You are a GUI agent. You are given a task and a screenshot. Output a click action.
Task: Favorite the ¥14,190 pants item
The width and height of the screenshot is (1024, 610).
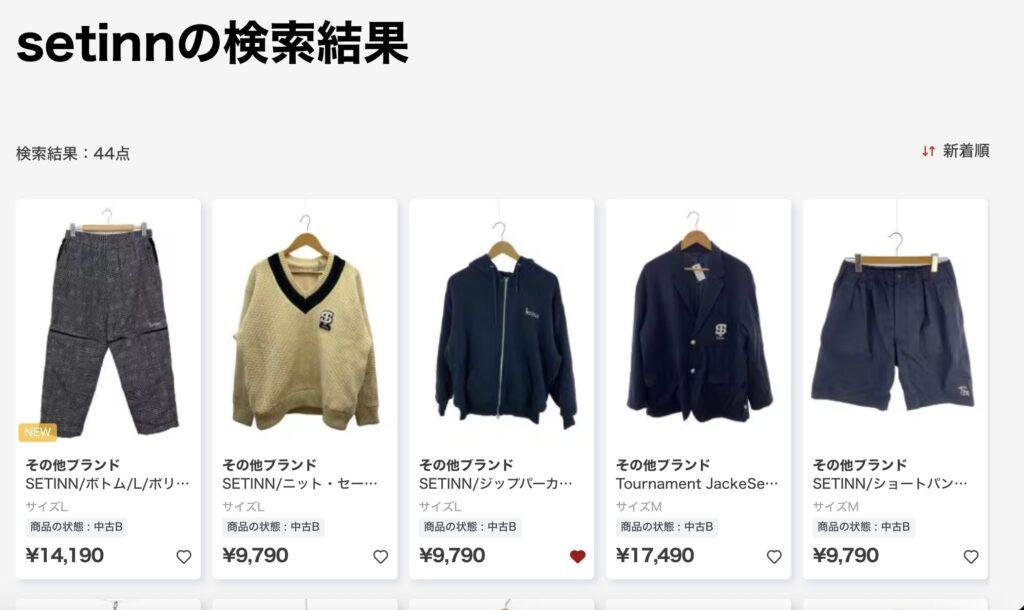coord(184,557)
